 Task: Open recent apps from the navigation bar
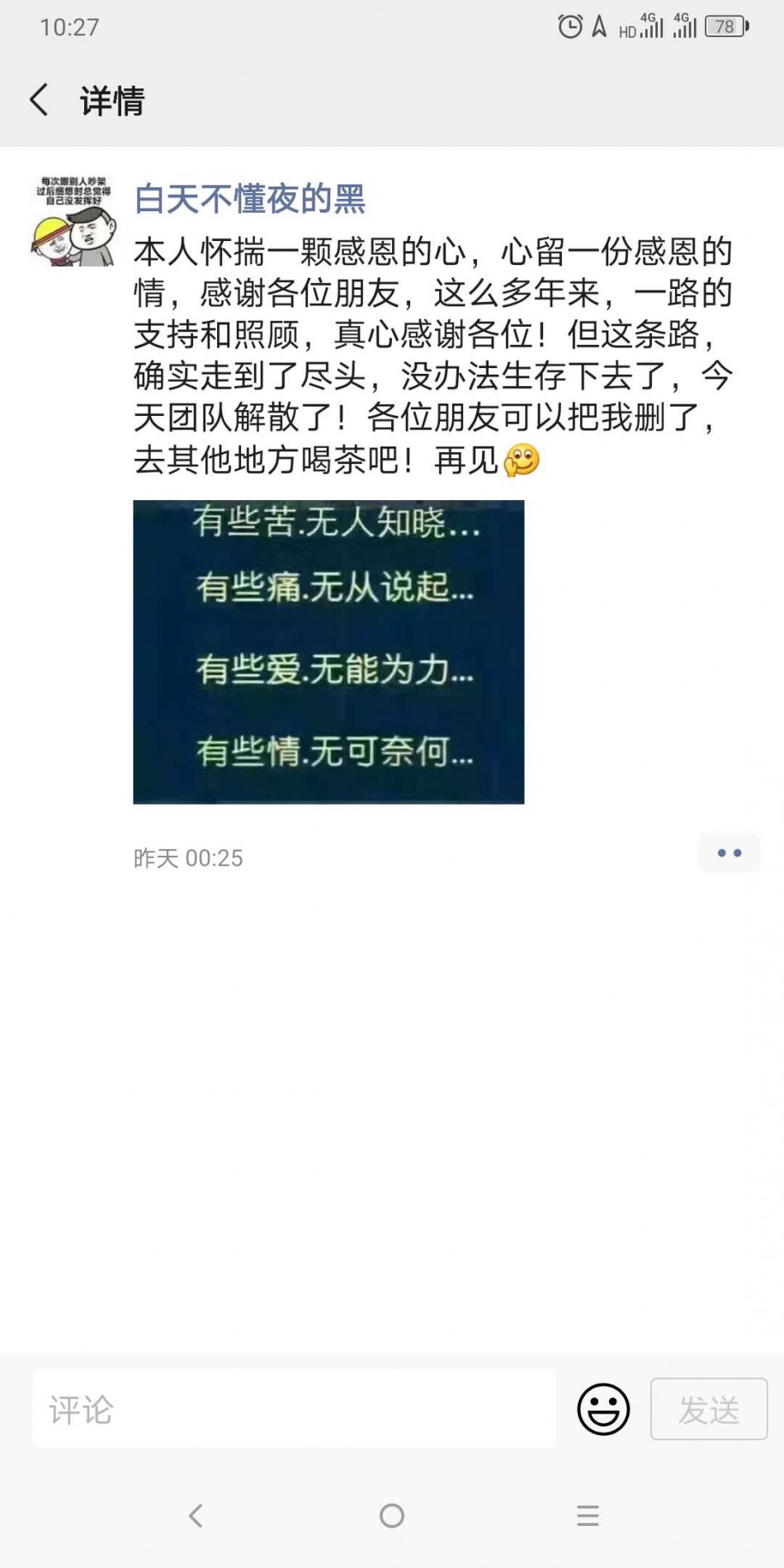tap(588, 1515)
